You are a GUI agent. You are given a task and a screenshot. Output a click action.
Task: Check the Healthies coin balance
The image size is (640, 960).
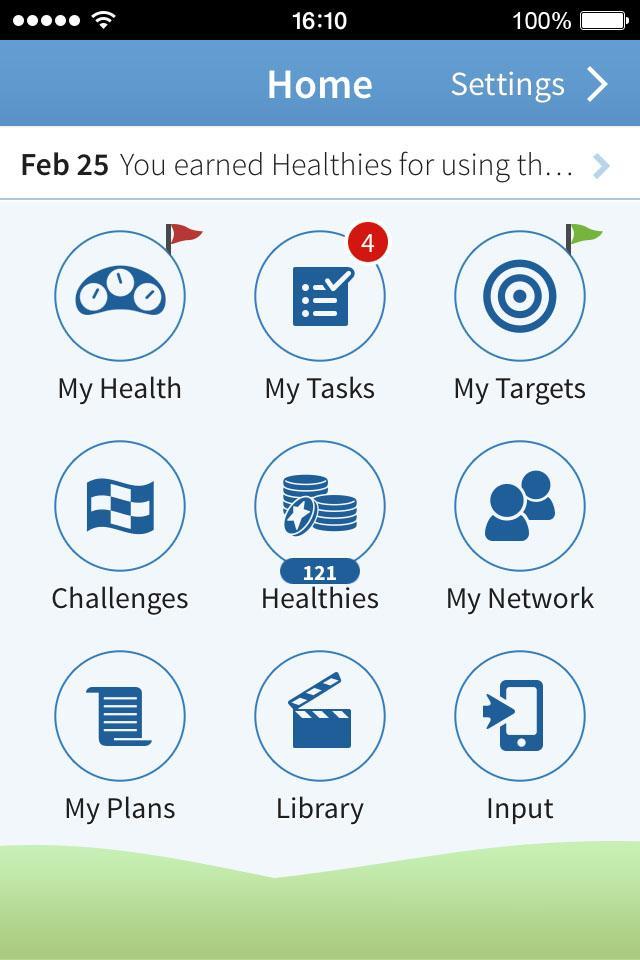point(320,506)
